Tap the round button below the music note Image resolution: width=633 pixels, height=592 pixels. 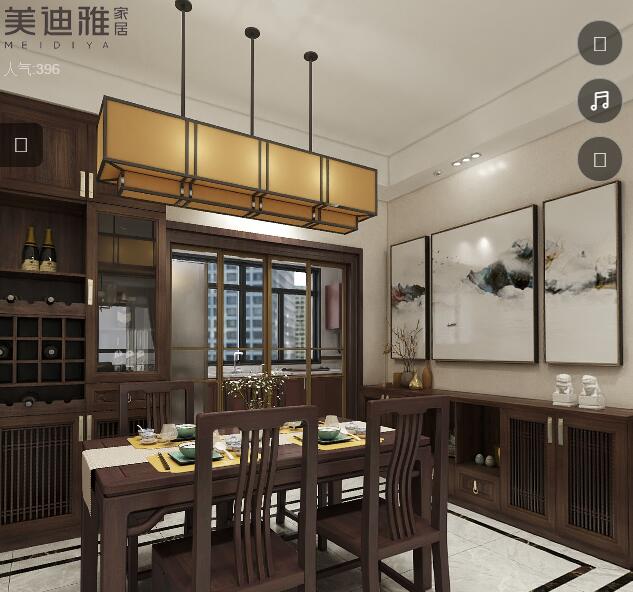(x=599, y=159)
